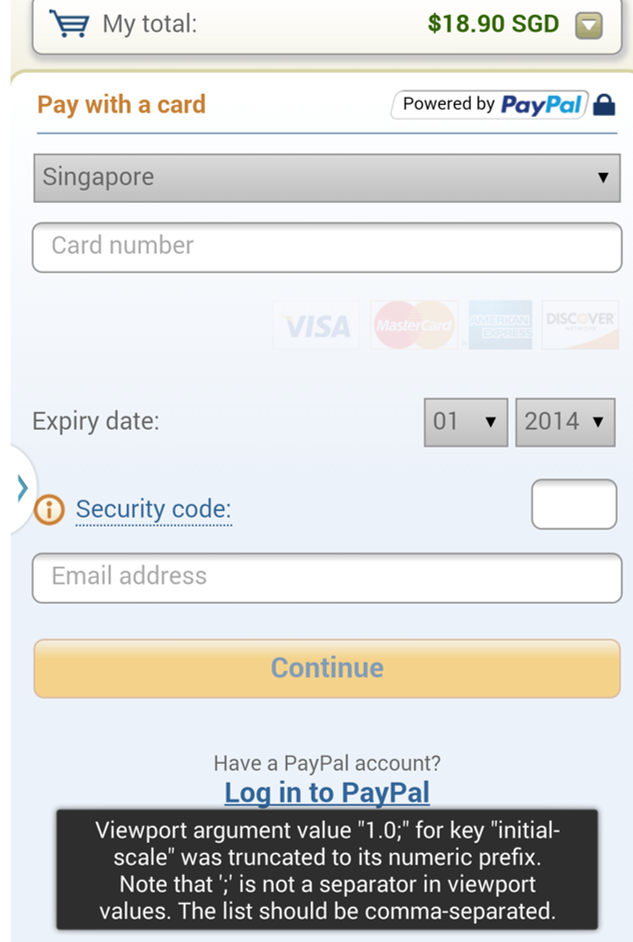This screenshot has width=633, height=942.
Task: Open the Security code help link
Action: (153, 510)
